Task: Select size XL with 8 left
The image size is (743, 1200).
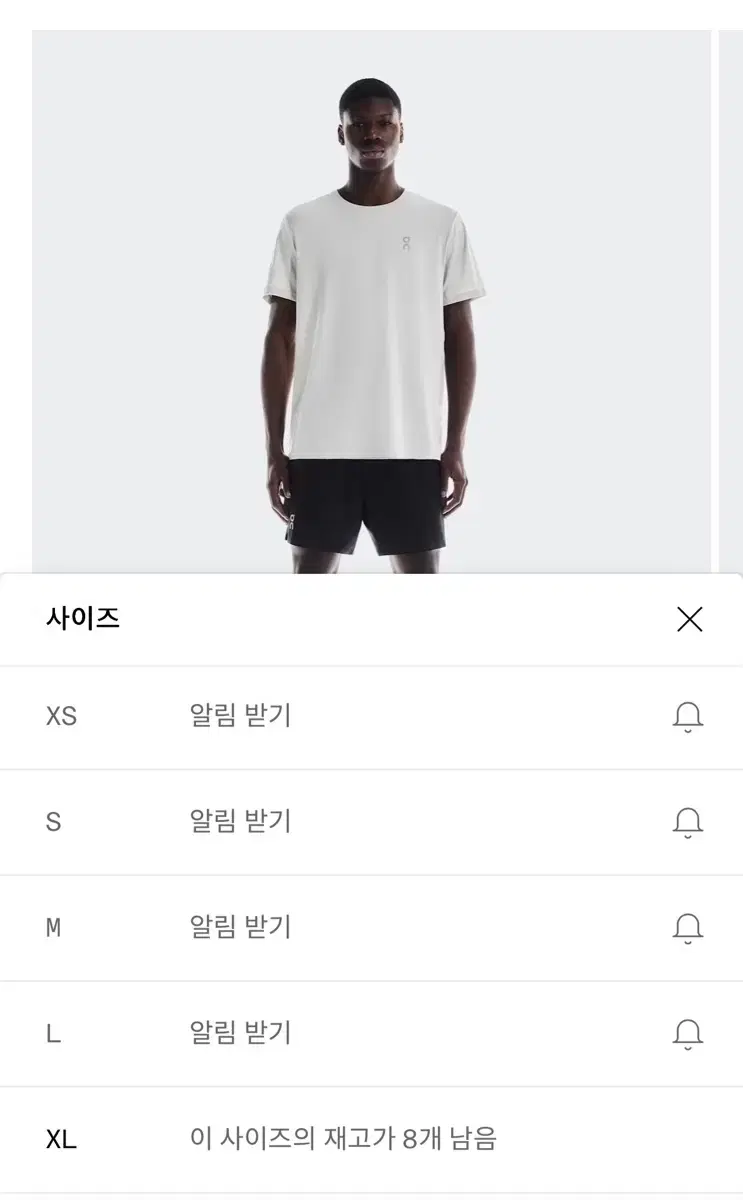Action: (x=371, y=1139)
